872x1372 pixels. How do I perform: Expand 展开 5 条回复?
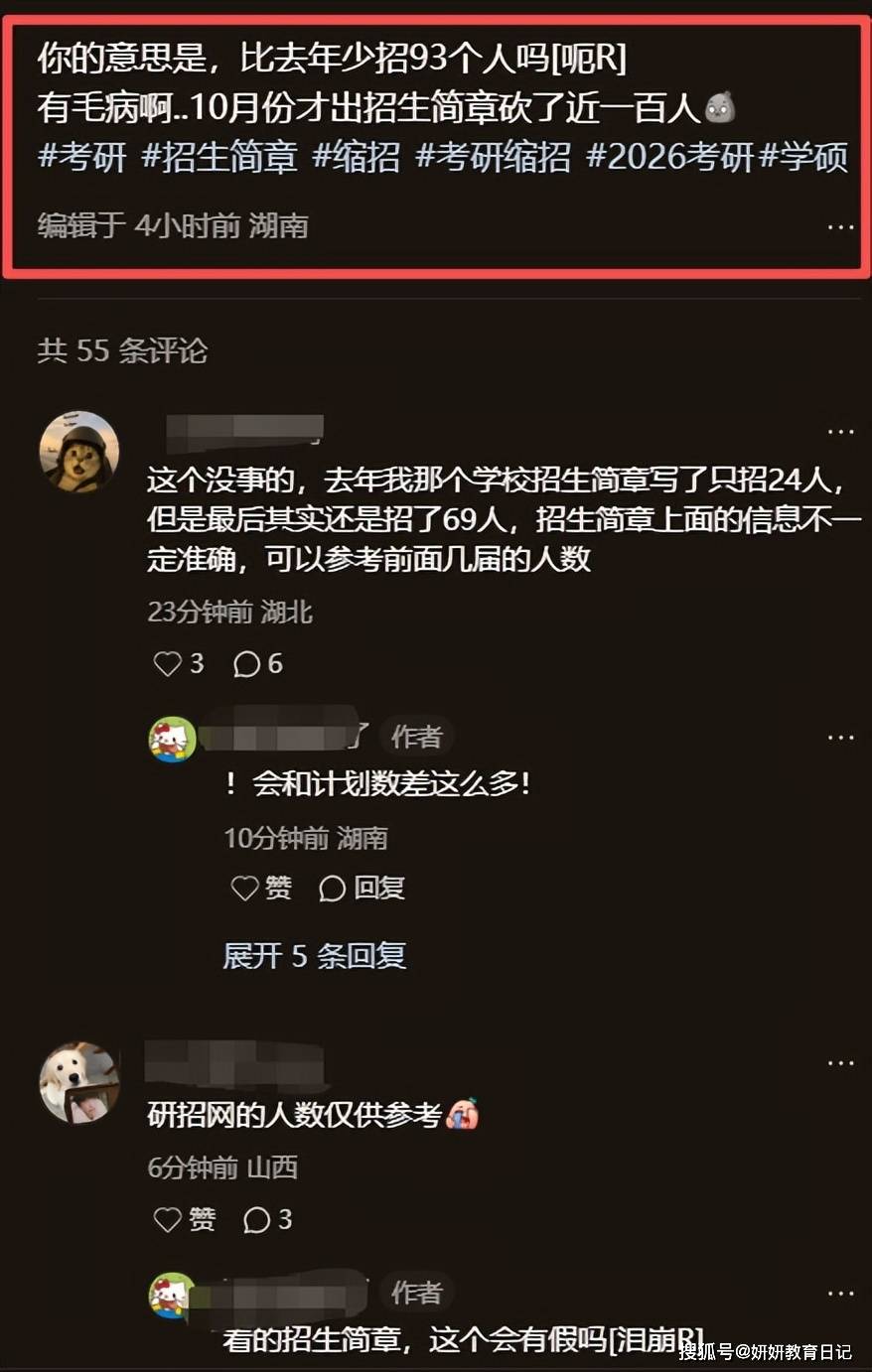[314, 955]
